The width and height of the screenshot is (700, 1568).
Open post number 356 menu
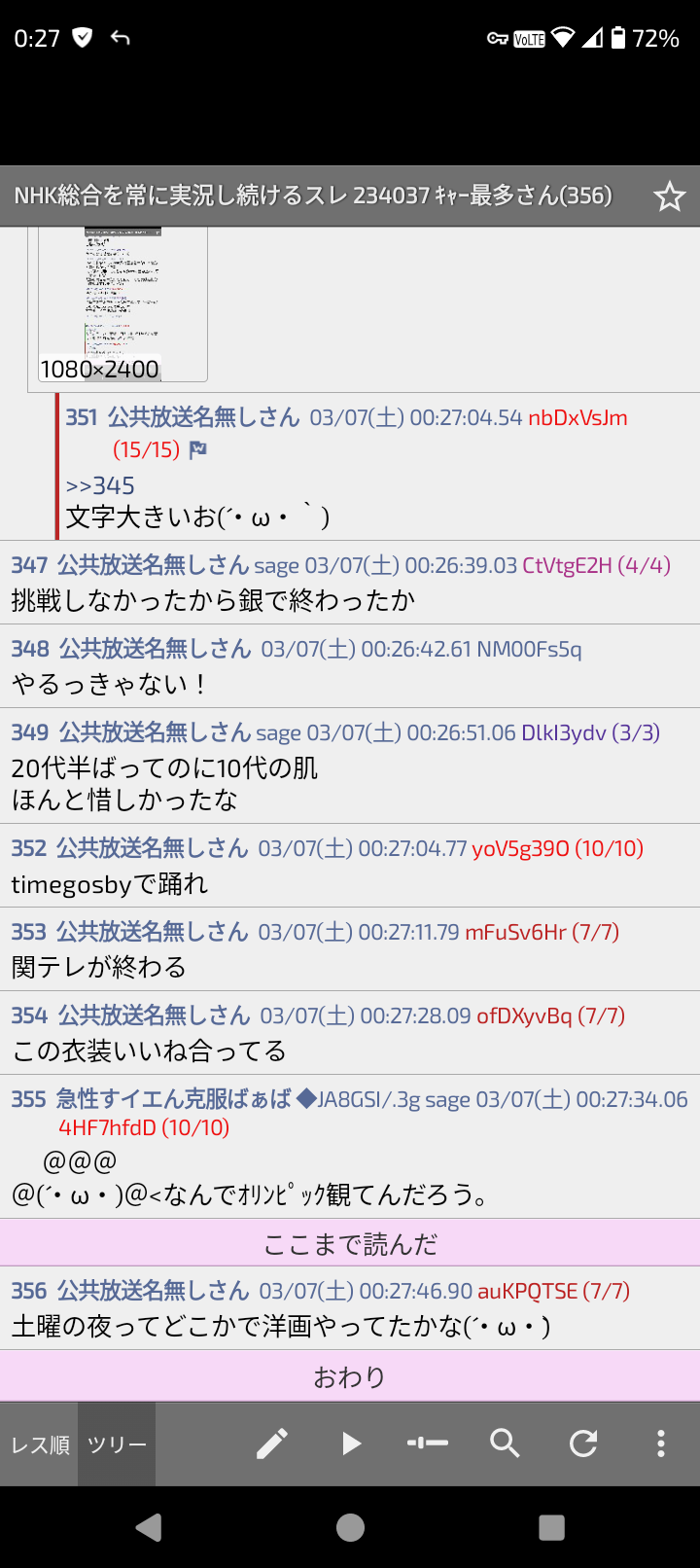pyautogui.click(x=29, y=1291)
